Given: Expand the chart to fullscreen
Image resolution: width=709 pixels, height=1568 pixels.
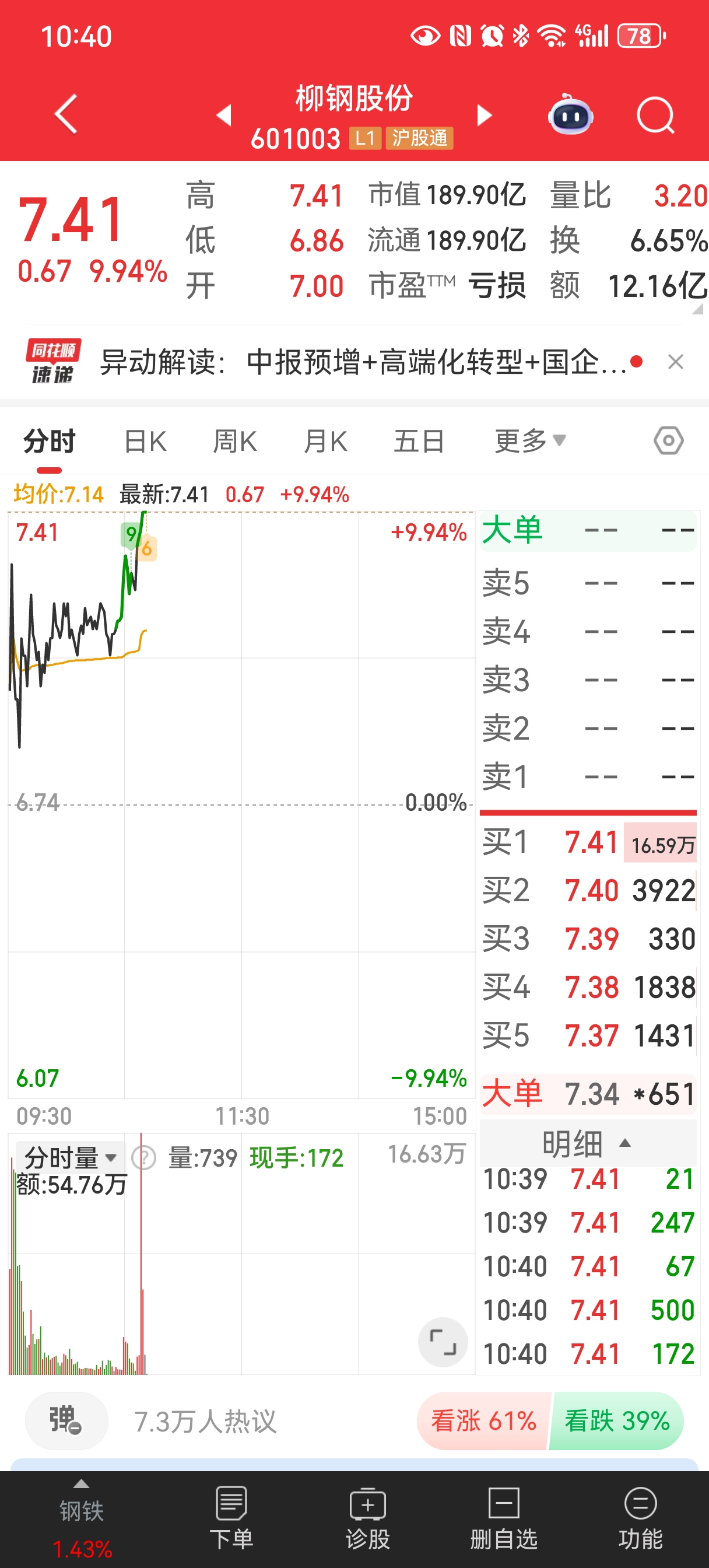Looking at the screenshot, I should click(443, 1342).
